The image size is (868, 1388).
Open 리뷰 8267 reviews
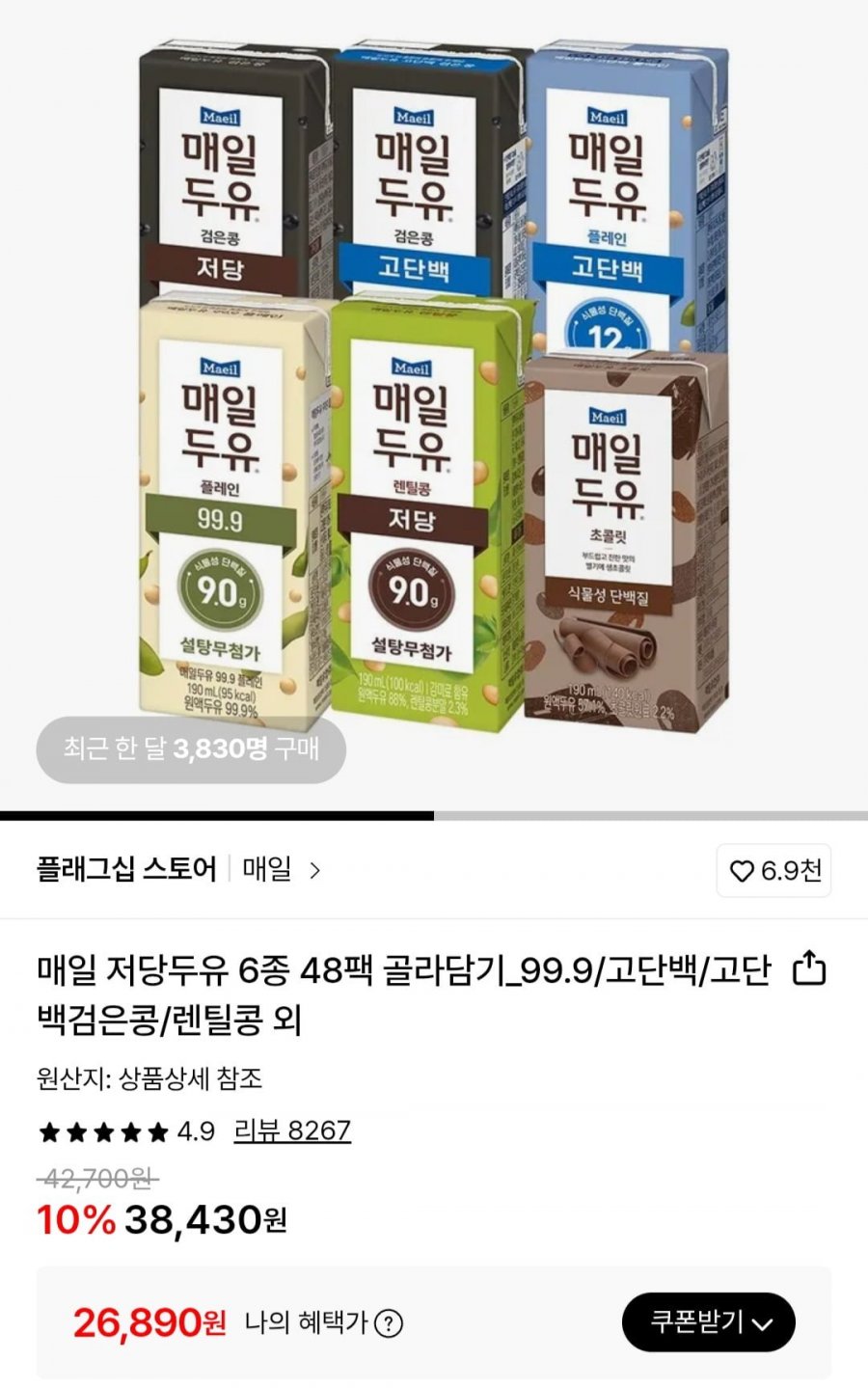point(292,1130)
